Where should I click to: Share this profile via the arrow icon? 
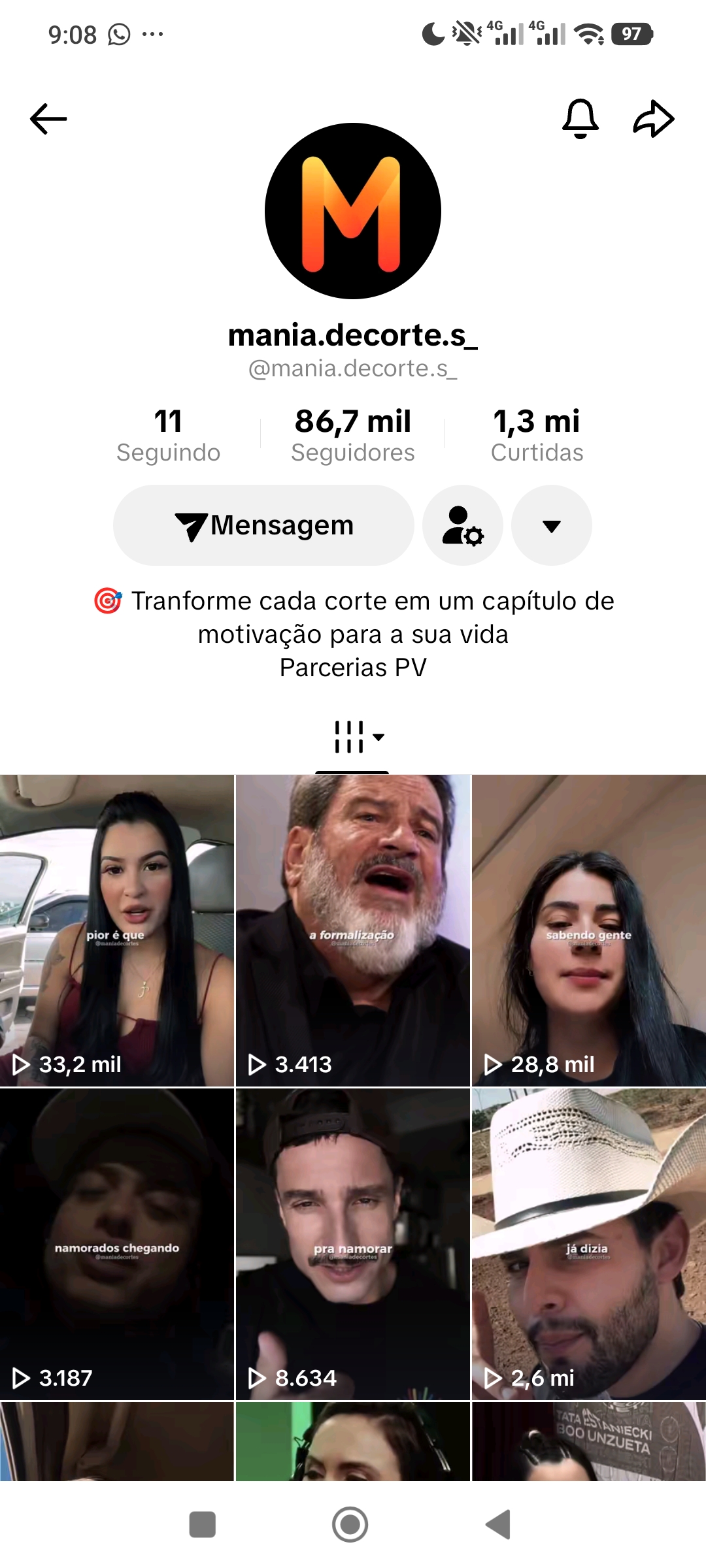(x=654, y=119)
